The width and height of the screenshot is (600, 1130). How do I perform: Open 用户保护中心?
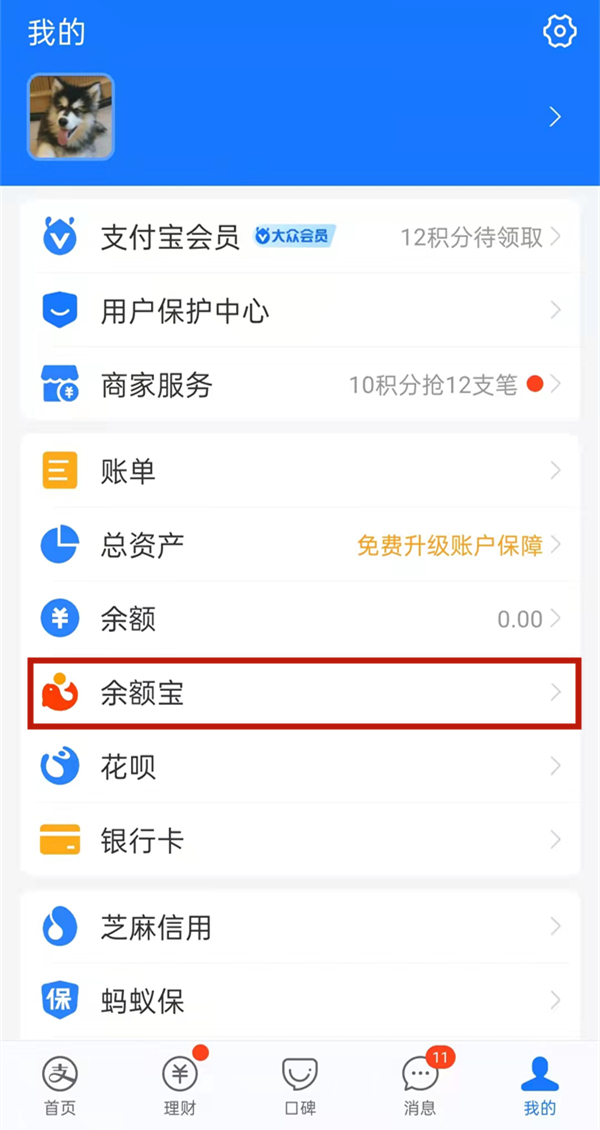(300, 311)
